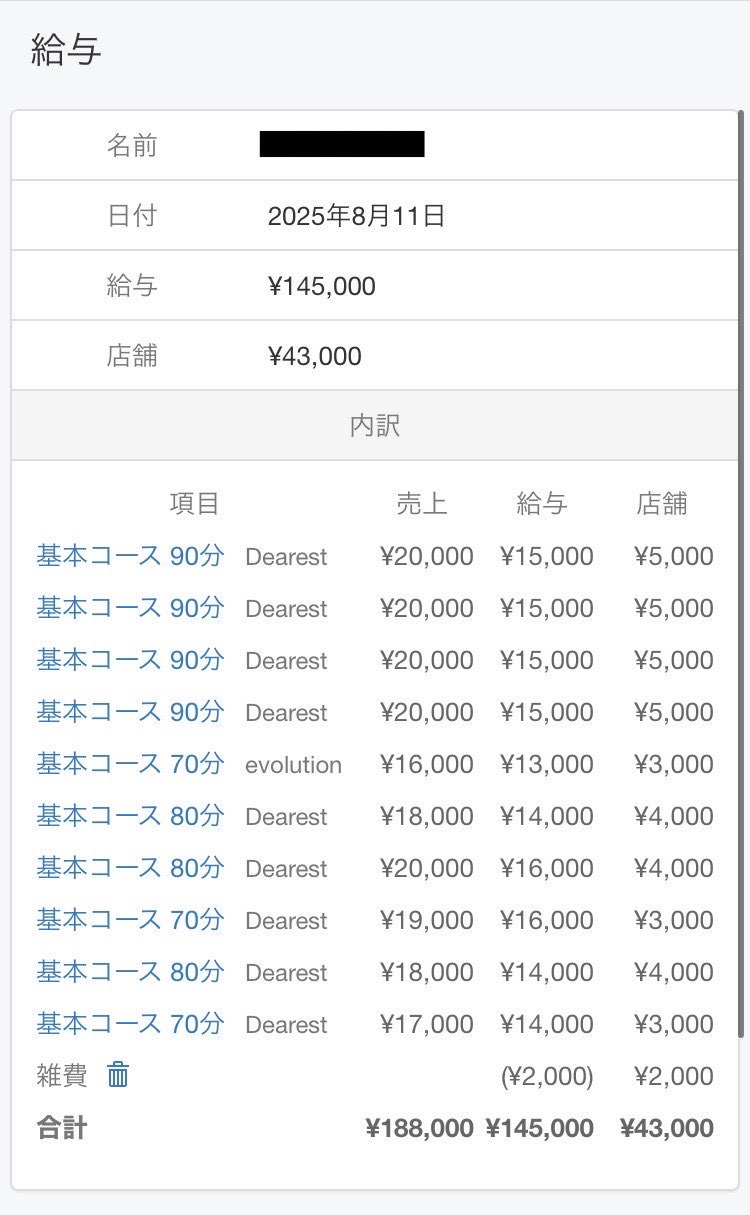750x1215 pixels.
Task: Open 基本コース 70分 link with ¥17,000 sales
Action: [130, 1024]
